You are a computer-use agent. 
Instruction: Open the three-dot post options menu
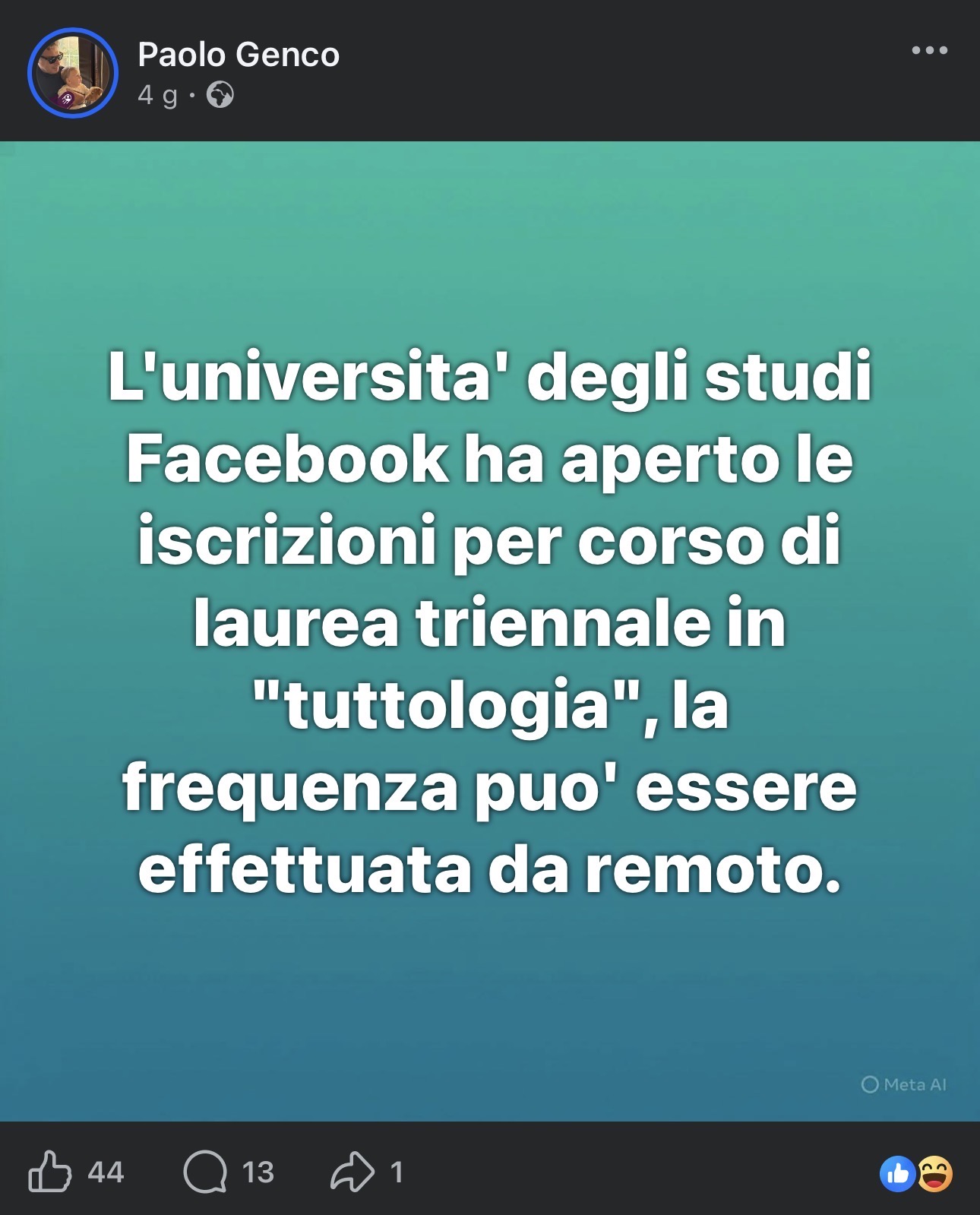pyautogui.click(x=929, y=51)
